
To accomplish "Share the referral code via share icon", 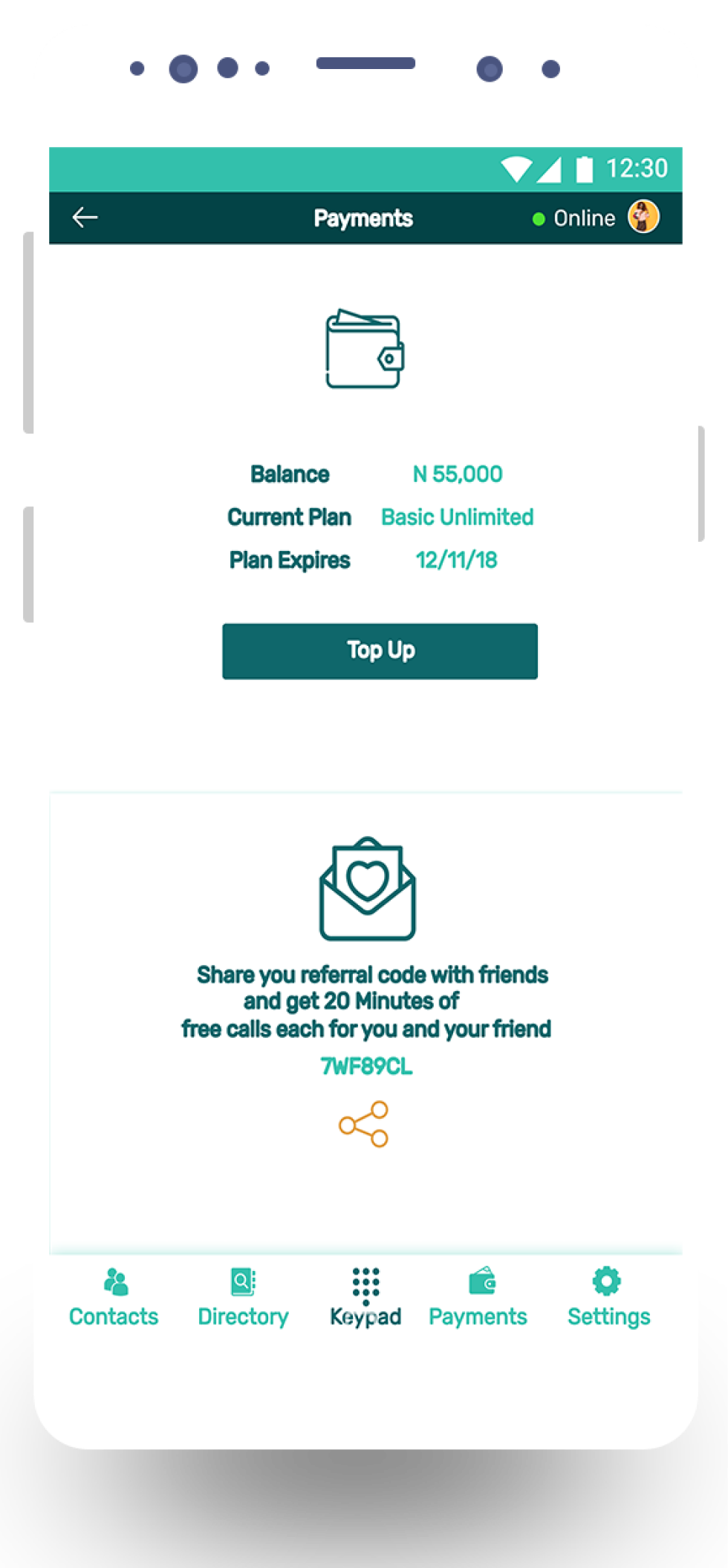I will 364,1124.
